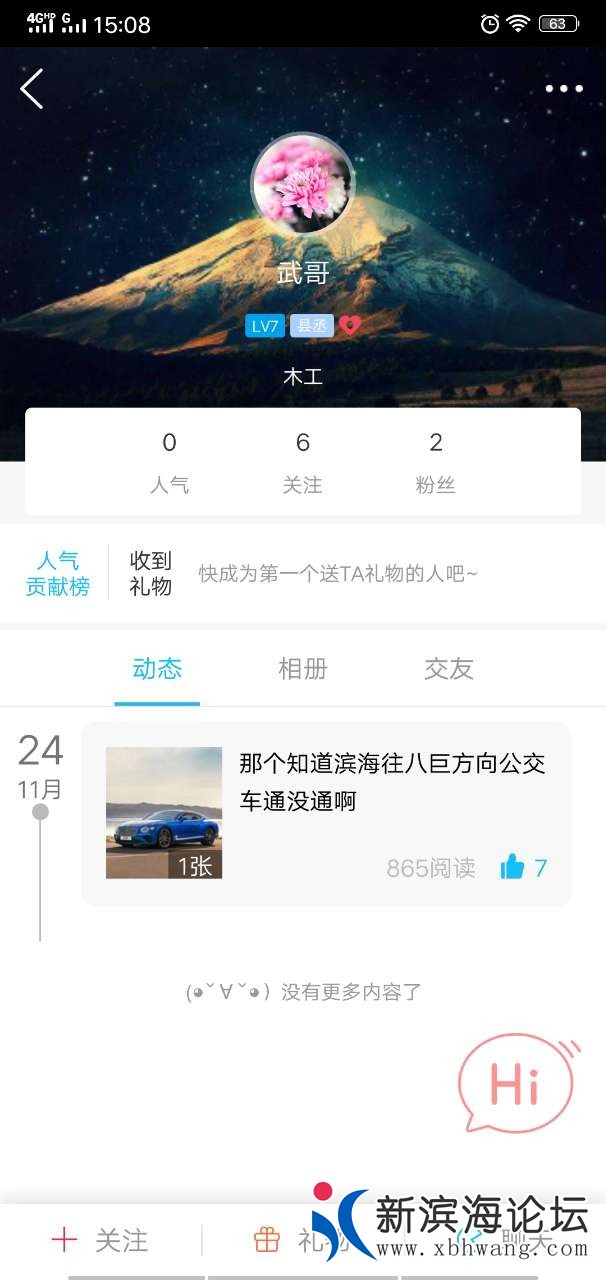Switch to the 交友 tab

point(448,669)
